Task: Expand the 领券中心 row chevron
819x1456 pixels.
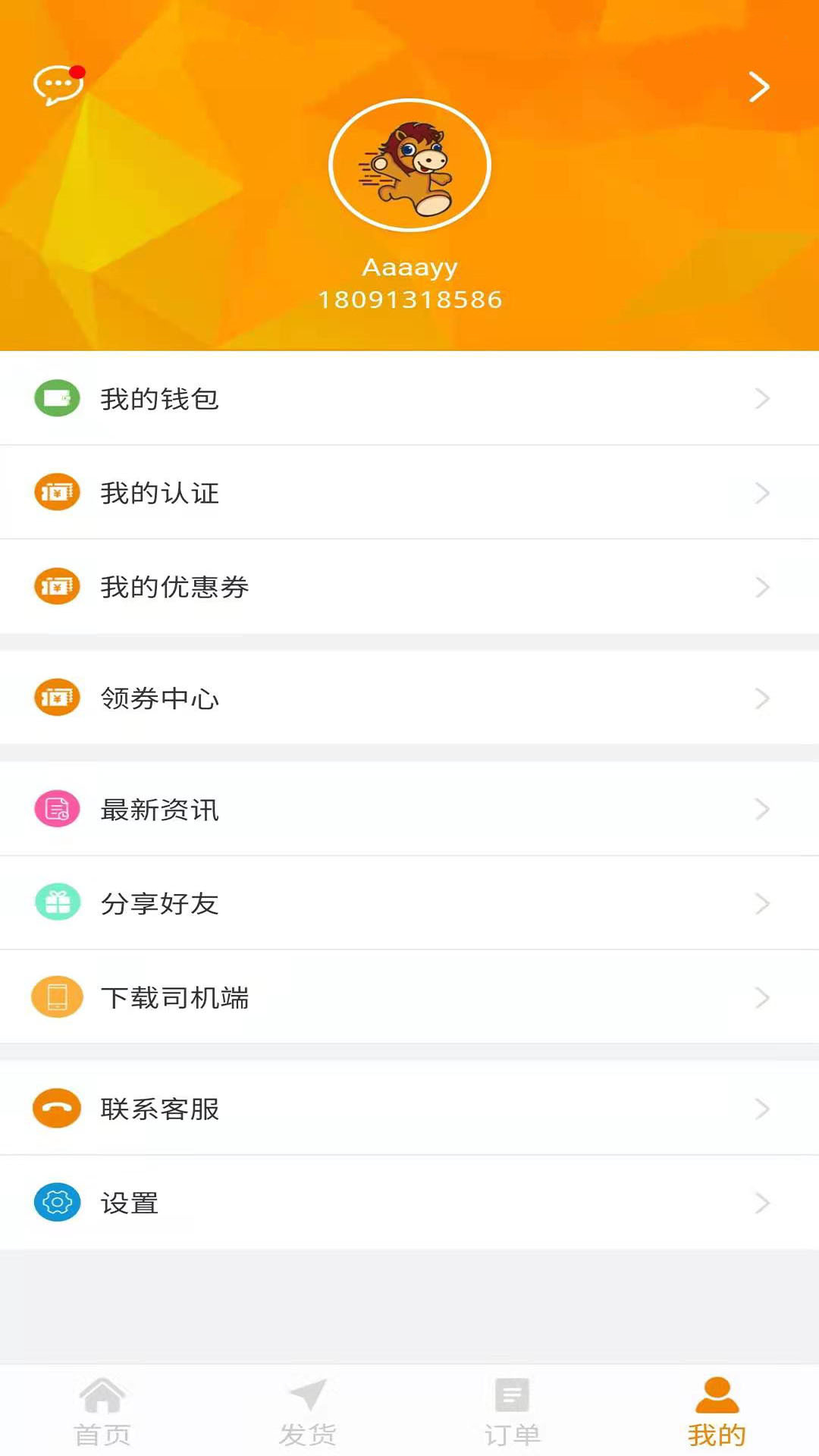Action: [762, 698]
